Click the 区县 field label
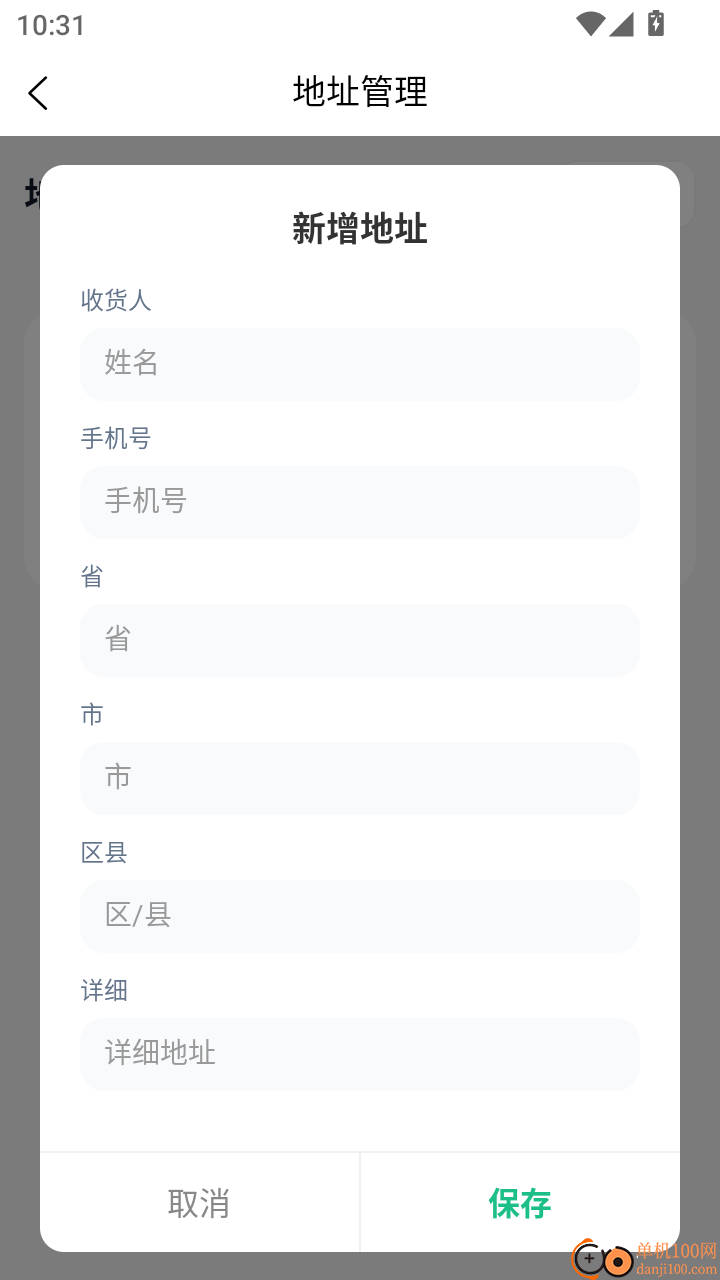Viewport: 720px width, 1280px height. [x=105, y=852]
